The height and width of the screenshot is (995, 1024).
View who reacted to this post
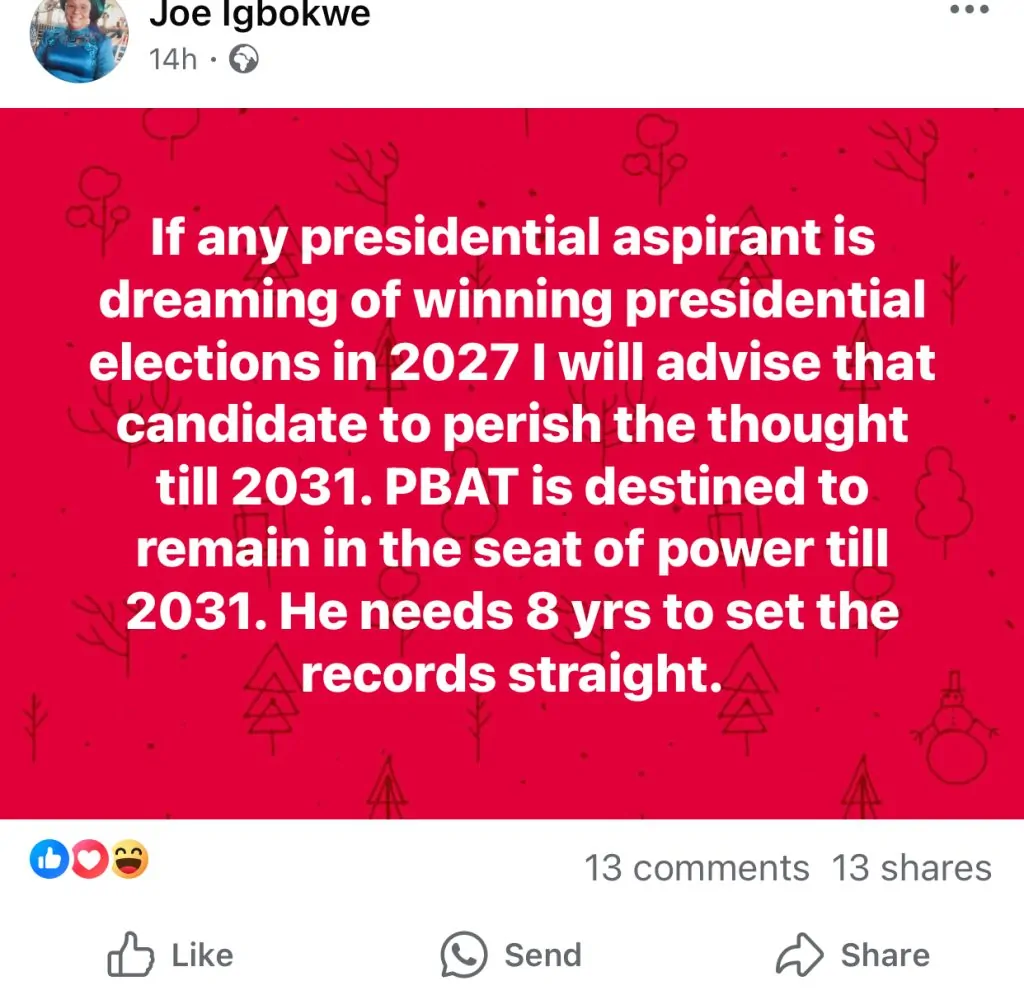pos(89,859)
